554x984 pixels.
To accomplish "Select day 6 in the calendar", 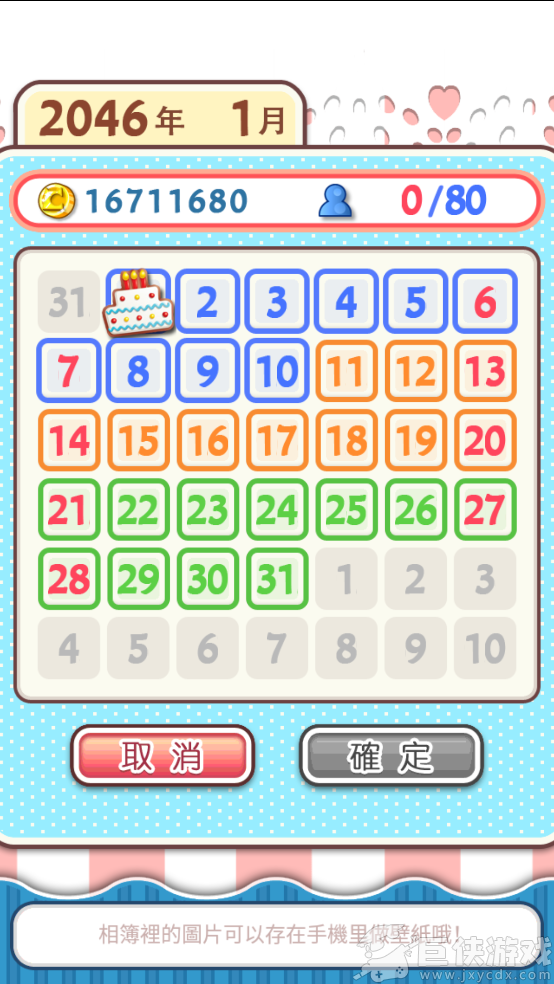I will [x=485, y=301].
